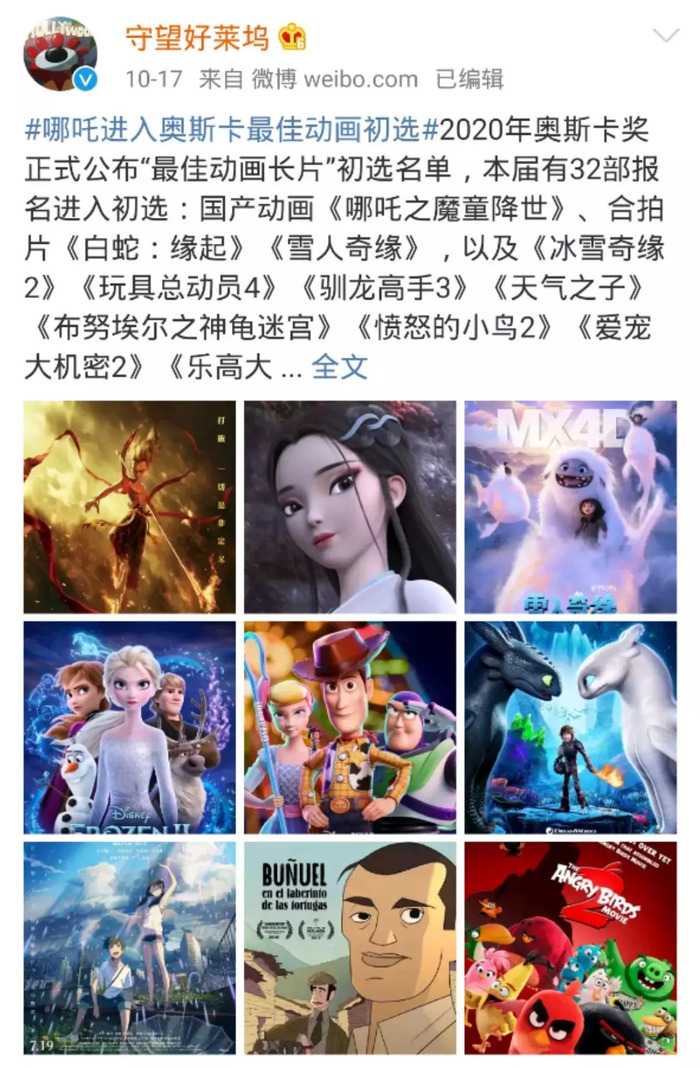View the How to Train Your Dragon poster
700x1068 pixels.
pyautogui.click(x=570, y=727)
